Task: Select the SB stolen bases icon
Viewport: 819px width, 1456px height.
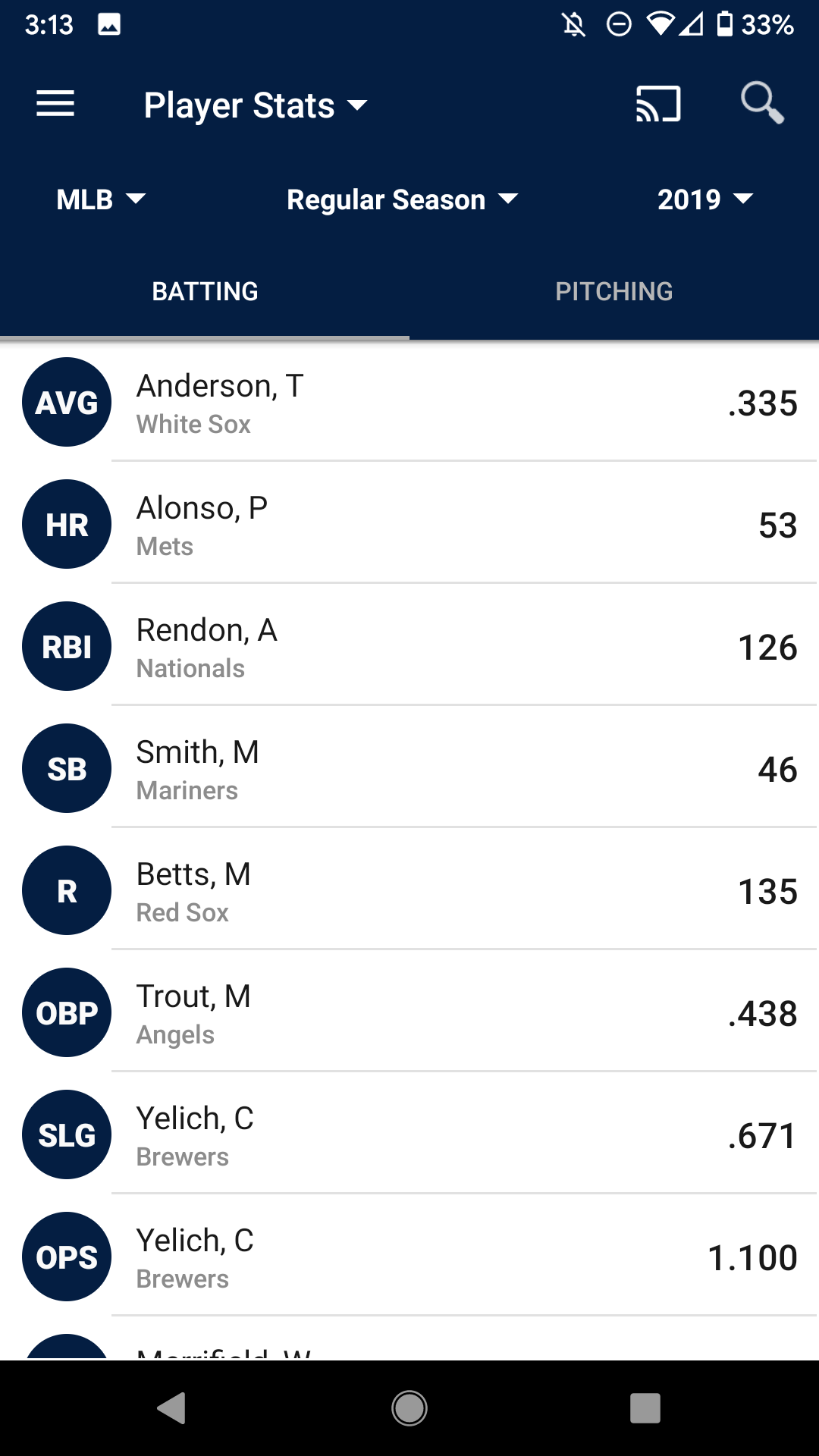Action: point(66,768)
